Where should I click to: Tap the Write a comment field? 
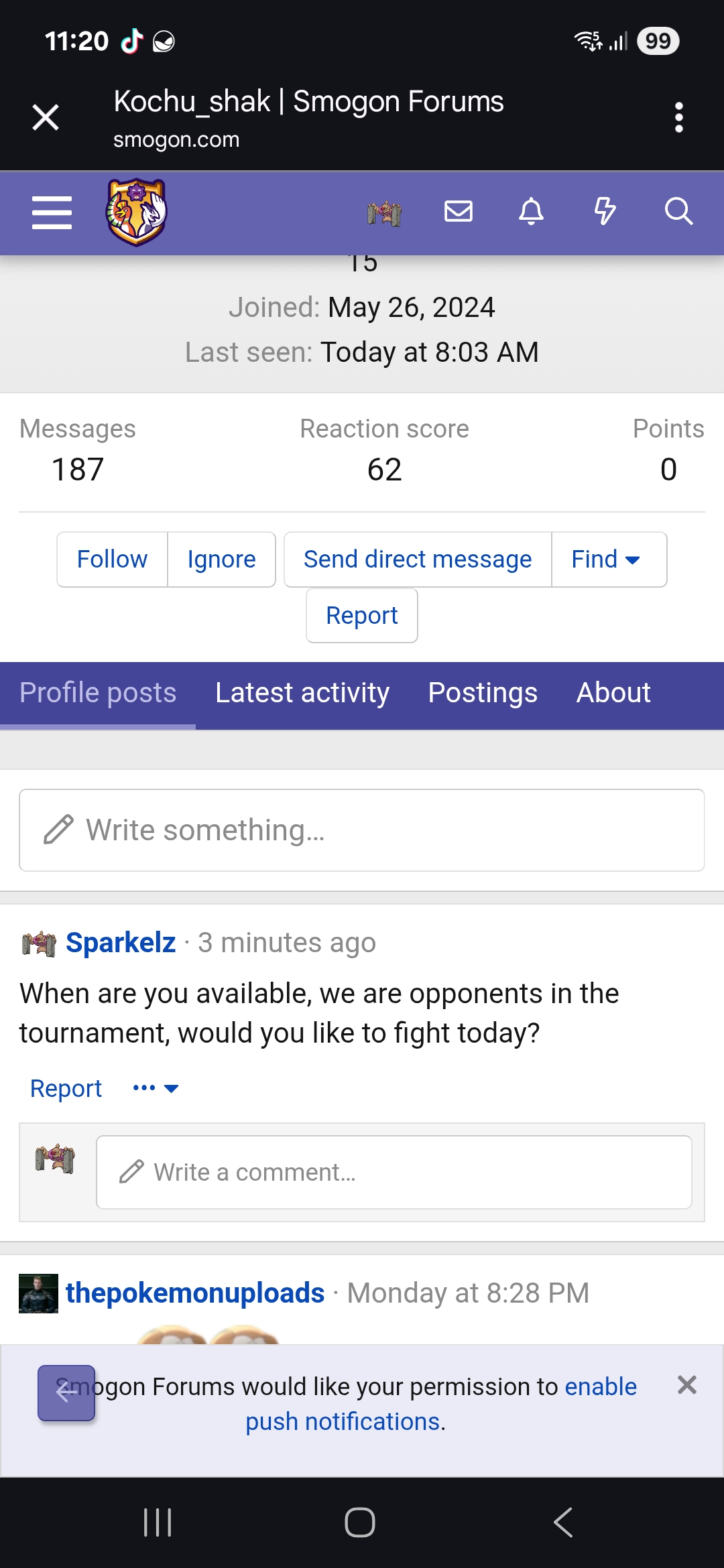pos(394,1173)
